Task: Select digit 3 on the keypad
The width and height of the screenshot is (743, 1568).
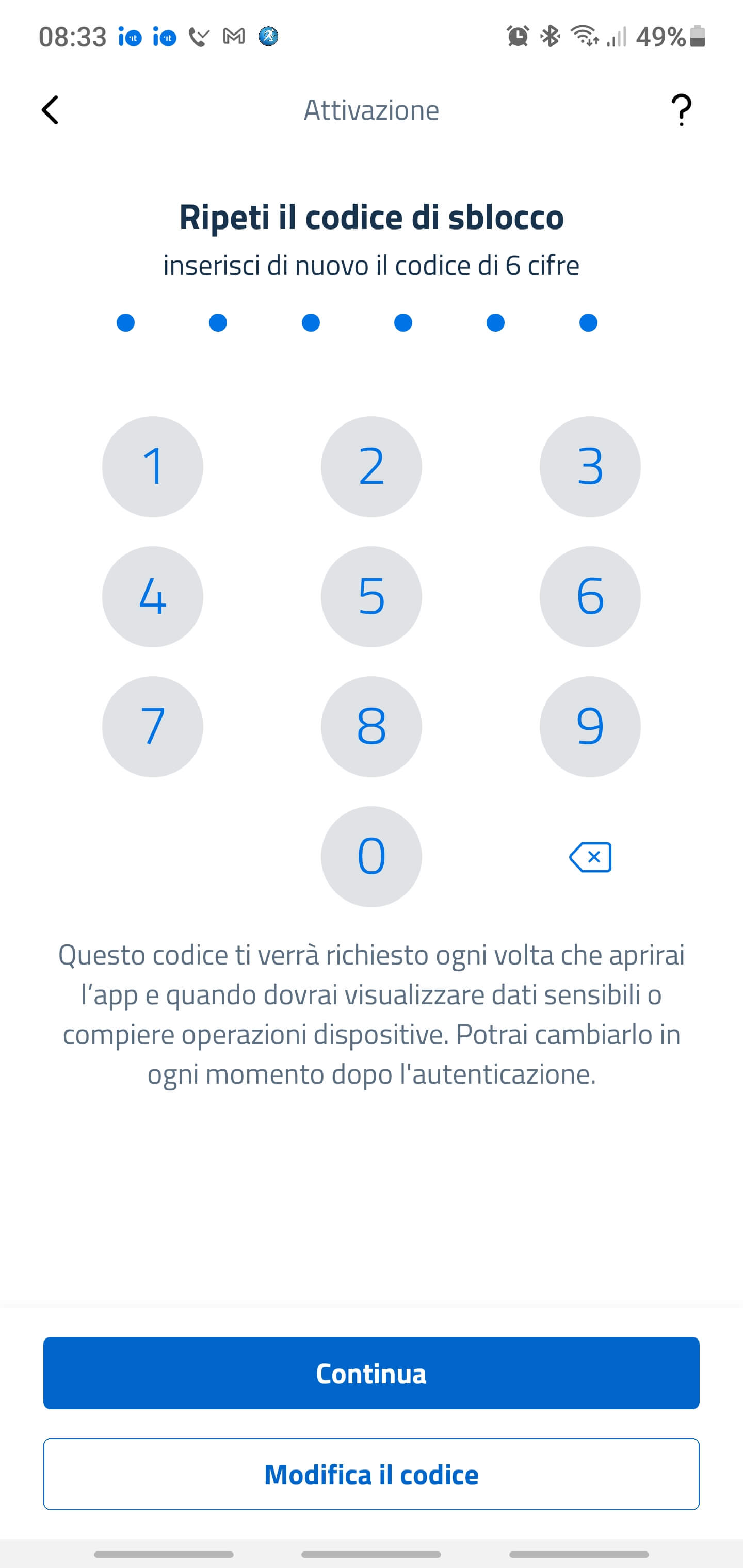Action: (x=590, y=466)
